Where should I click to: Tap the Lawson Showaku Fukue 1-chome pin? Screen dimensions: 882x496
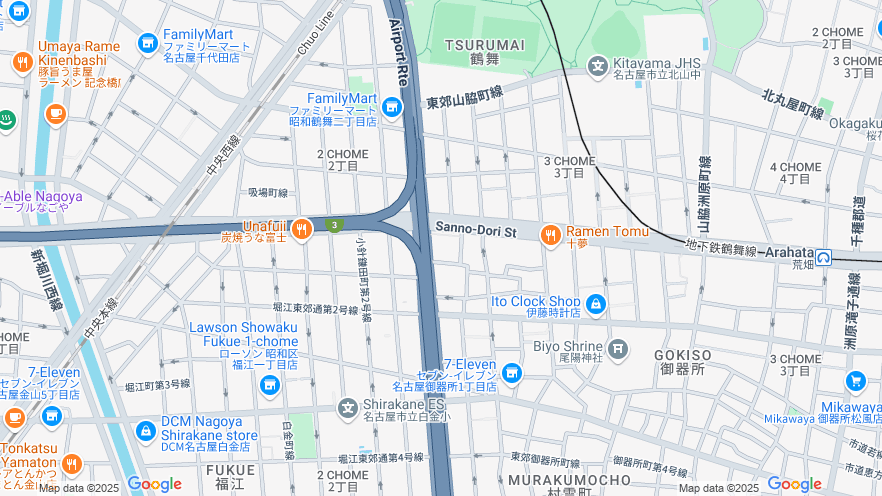tap(268, 385)
